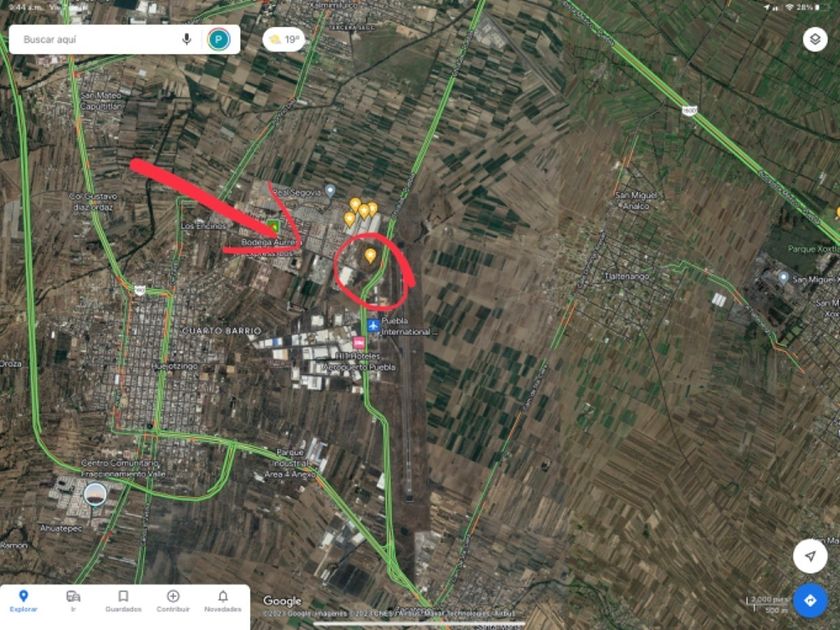Screen dimensions: 840x630
Task: Switch to the Ir tab
Action: point(73,600)
